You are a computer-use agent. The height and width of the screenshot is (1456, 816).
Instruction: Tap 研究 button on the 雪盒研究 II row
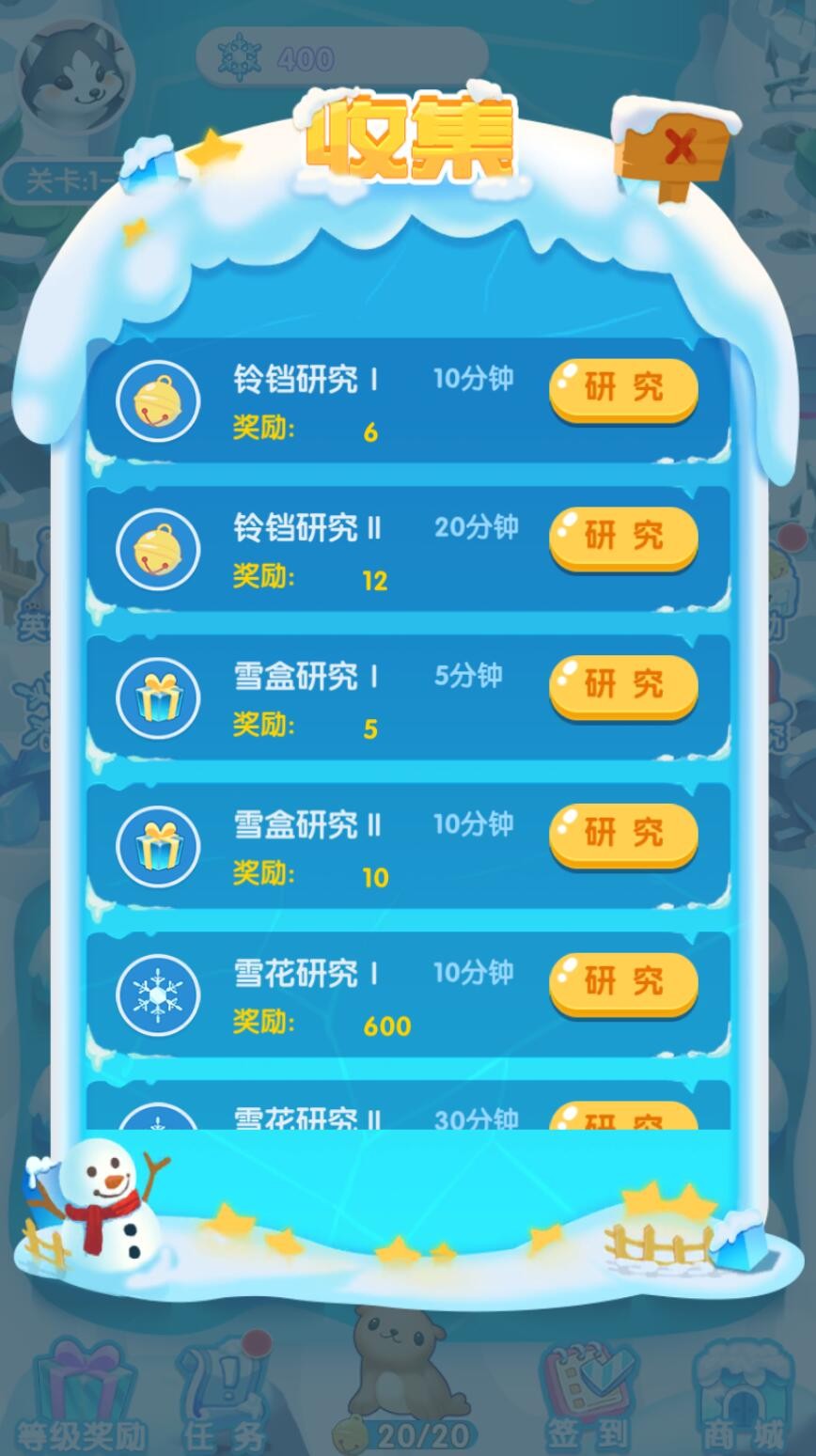pos(623,836)
